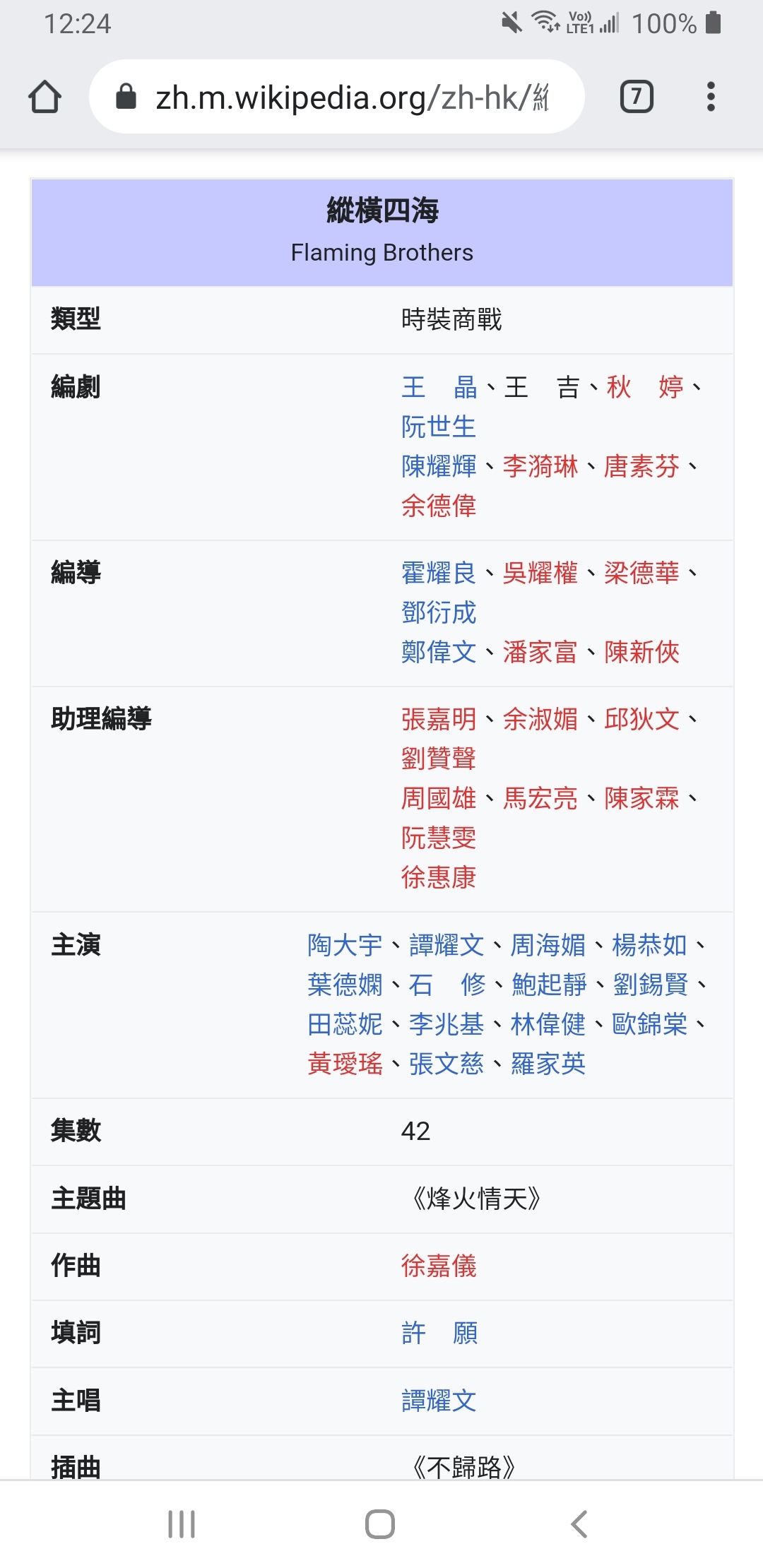Open the red link 張嘉明
763x1568 pixels.
pos(439,719)
